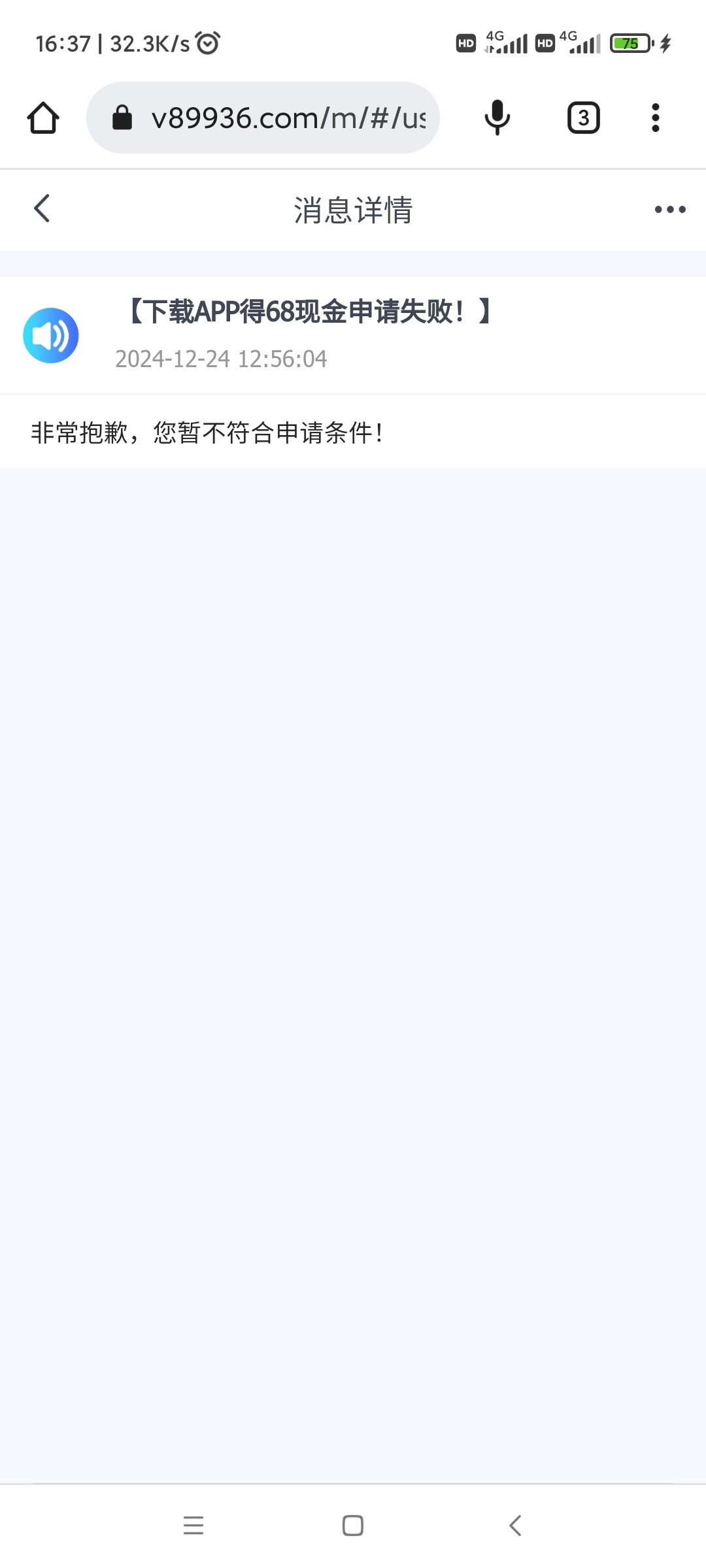Focus the v89936.com address bar
Screen dimensions: 706x1568
(x=263, y=118)
